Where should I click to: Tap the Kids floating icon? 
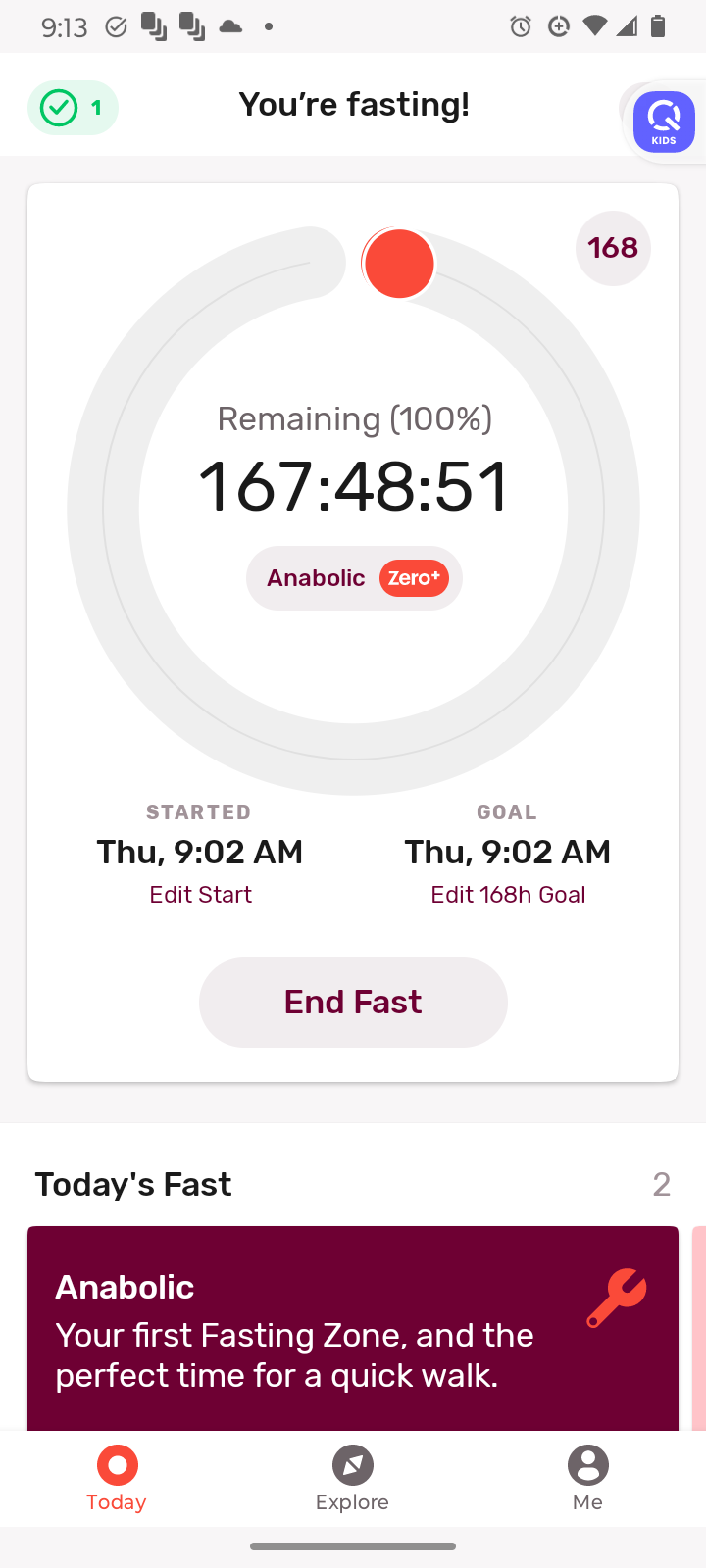pos(664,122)
